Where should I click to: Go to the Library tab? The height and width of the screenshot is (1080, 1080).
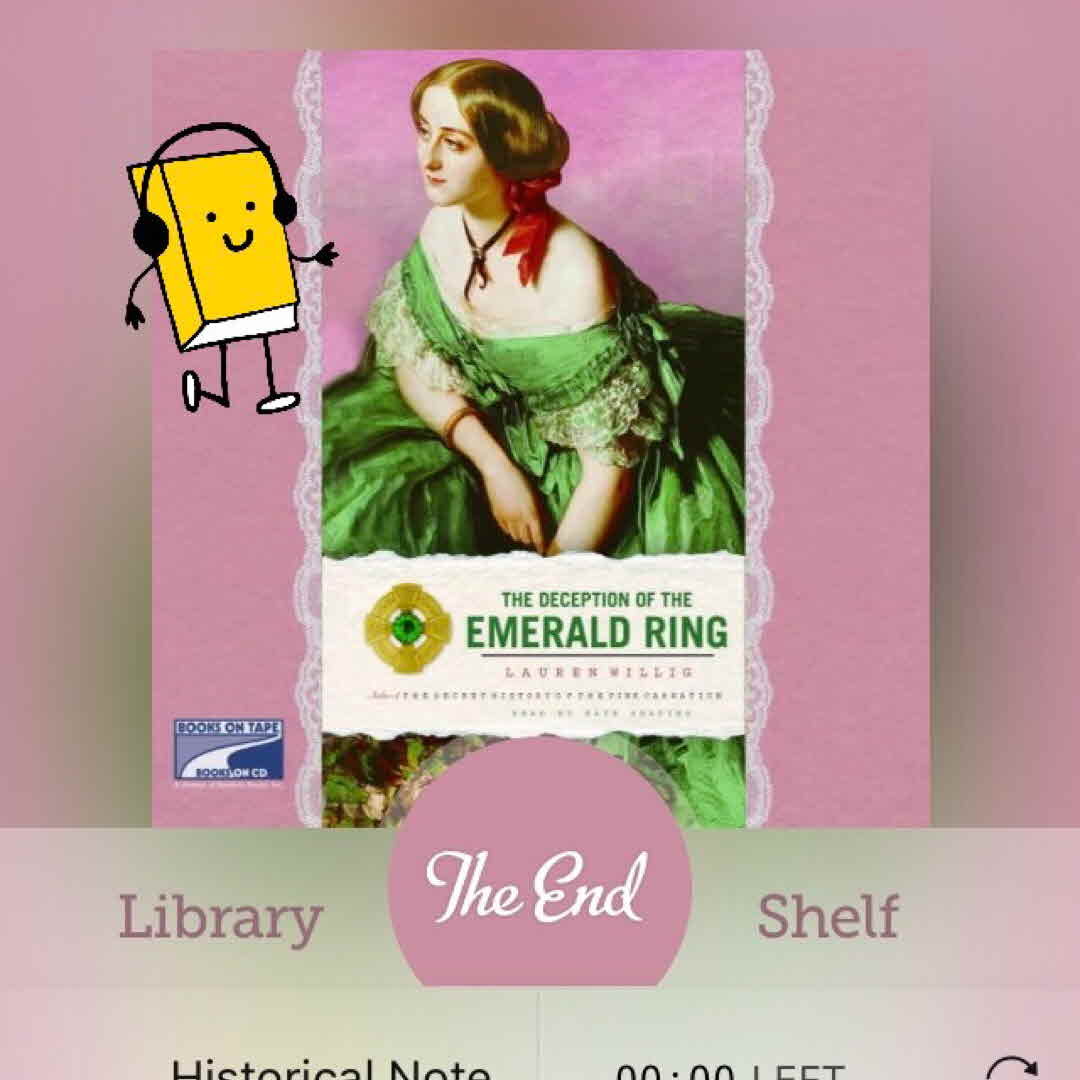point(220,916)
